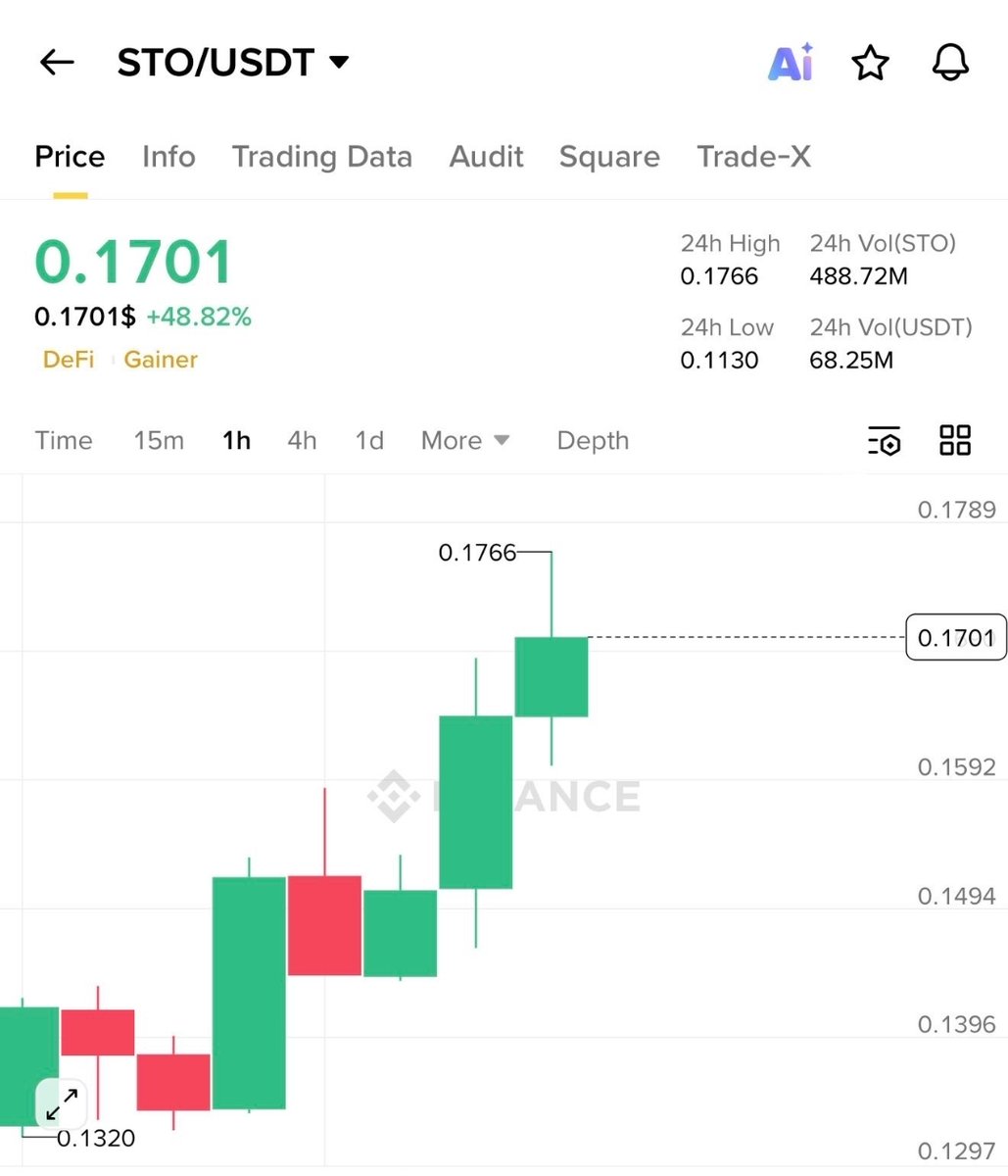Switch to the Trade-X tab
The height and width of the screenshot is (1176, 1008).
(753, 157)
